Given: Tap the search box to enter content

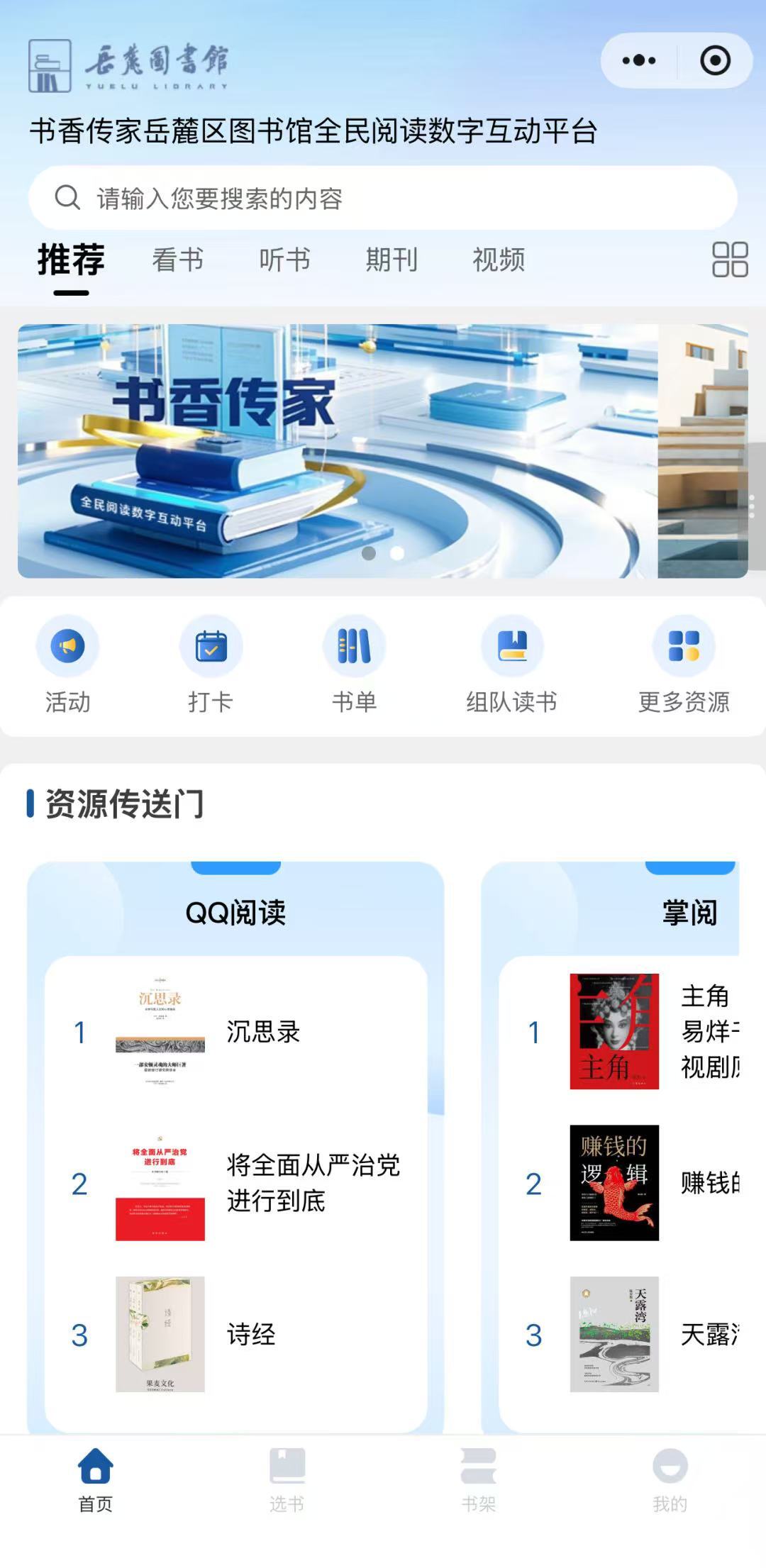Looking at the screenshot, I should (x=383, y=199).
